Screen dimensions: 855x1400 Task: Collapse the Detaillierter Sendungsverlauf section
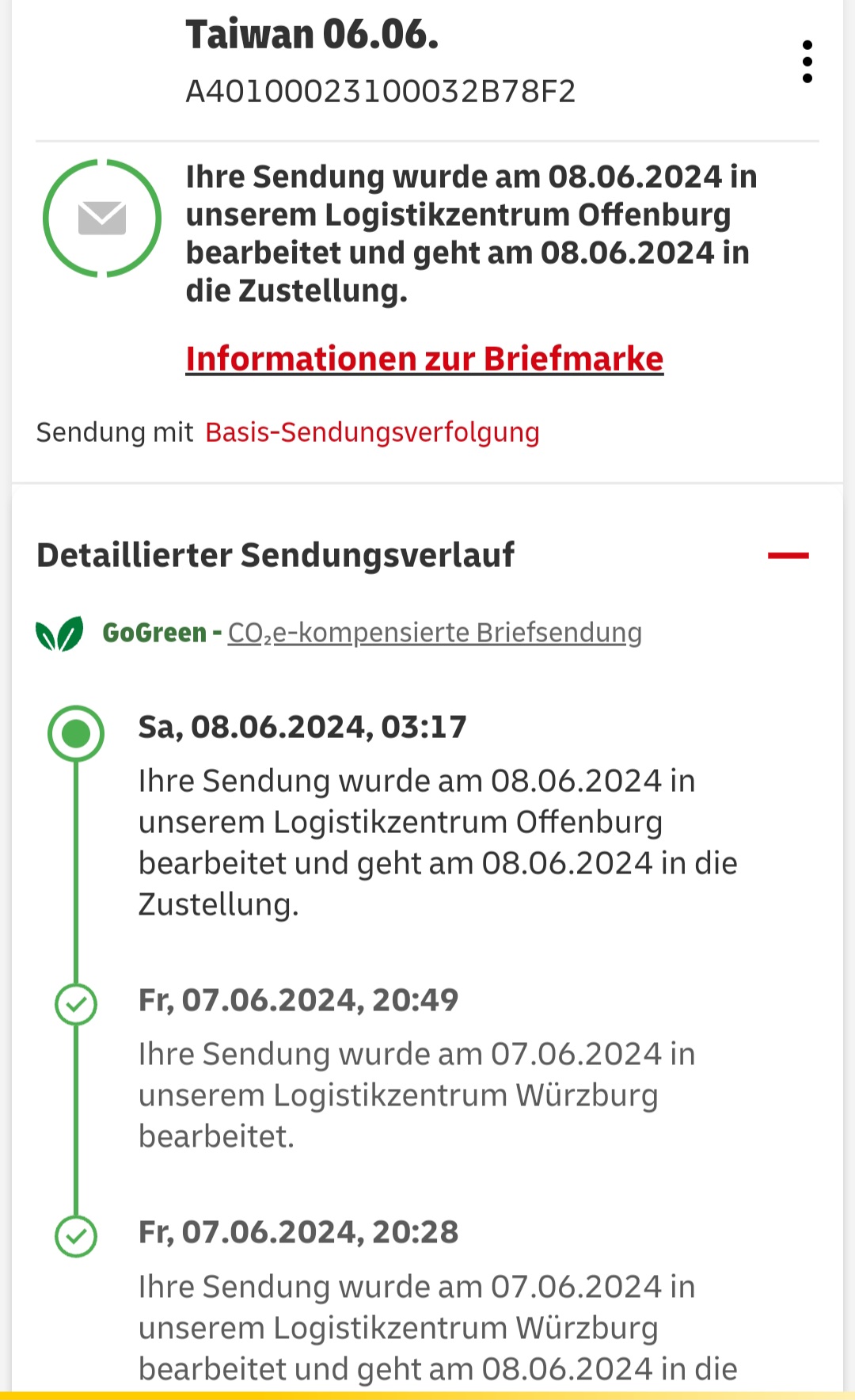coord(788,556)
